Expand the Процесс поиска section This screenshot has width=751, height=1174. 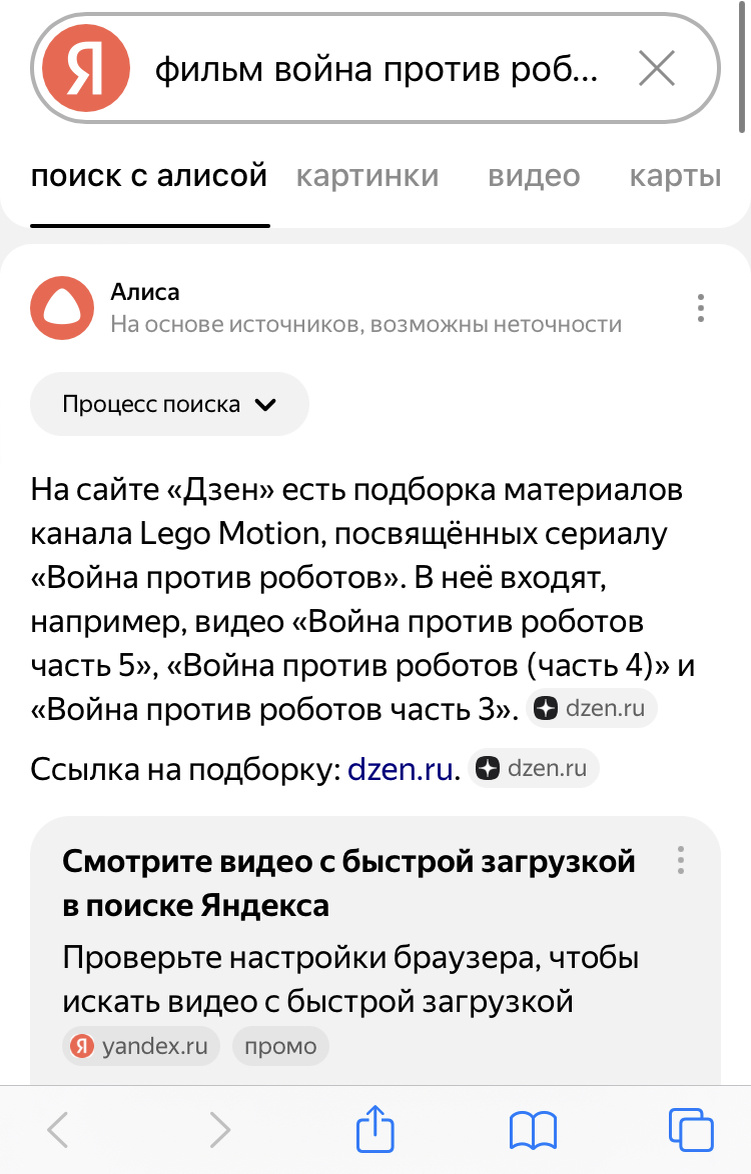[168, 403]
